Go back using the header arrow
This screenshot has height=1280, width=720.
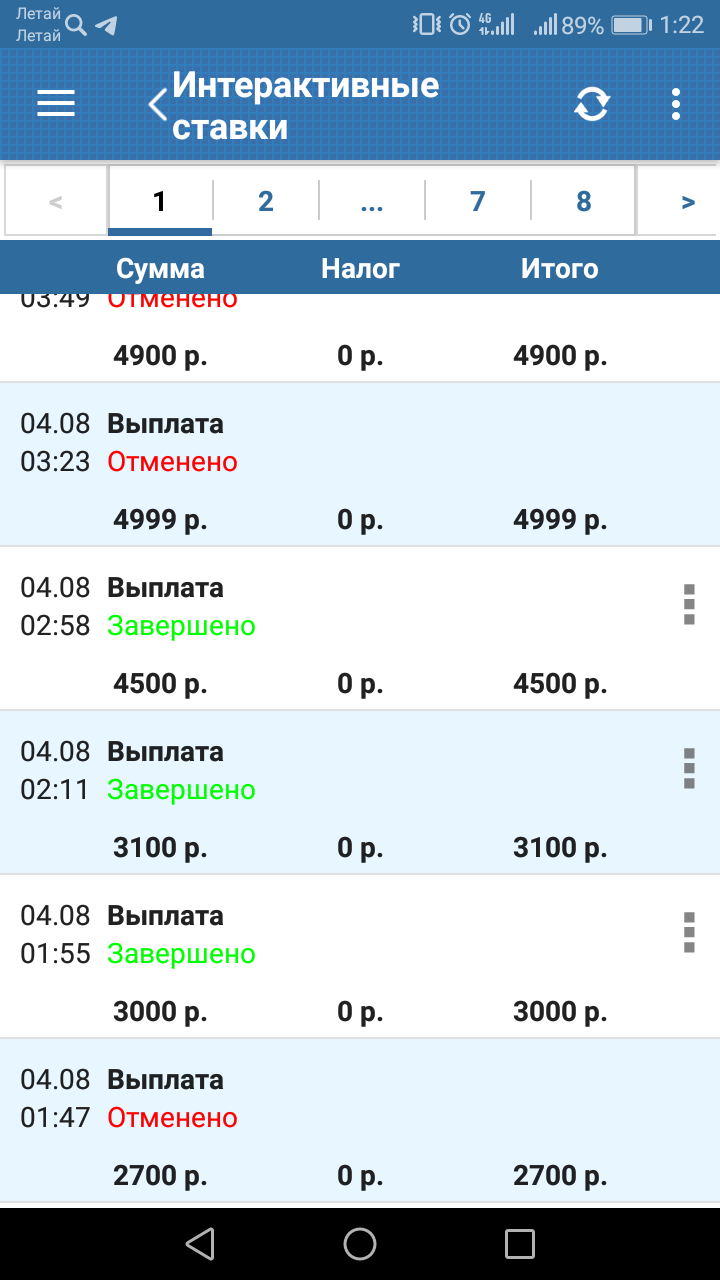(157, 104)
